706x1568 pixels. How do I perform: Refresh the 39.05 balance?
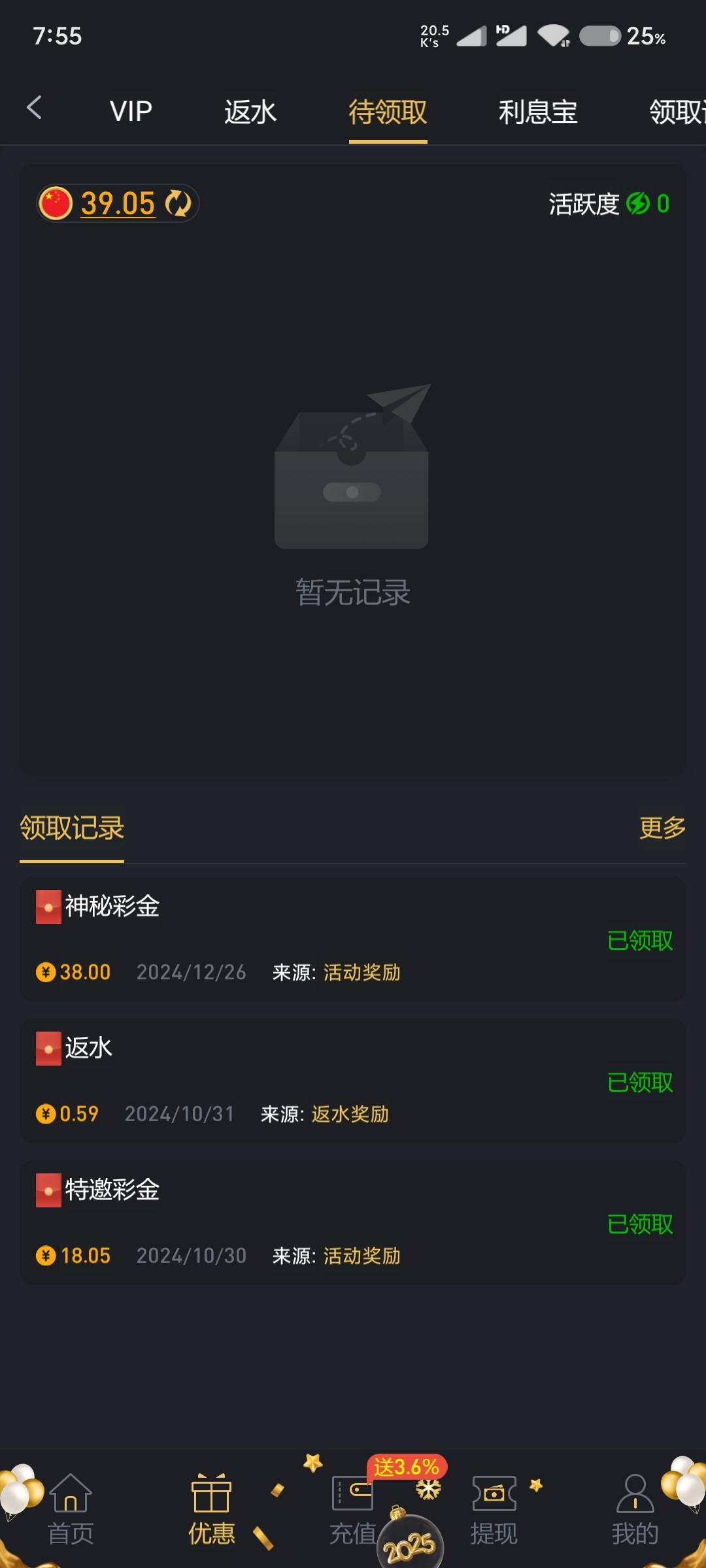178,203
